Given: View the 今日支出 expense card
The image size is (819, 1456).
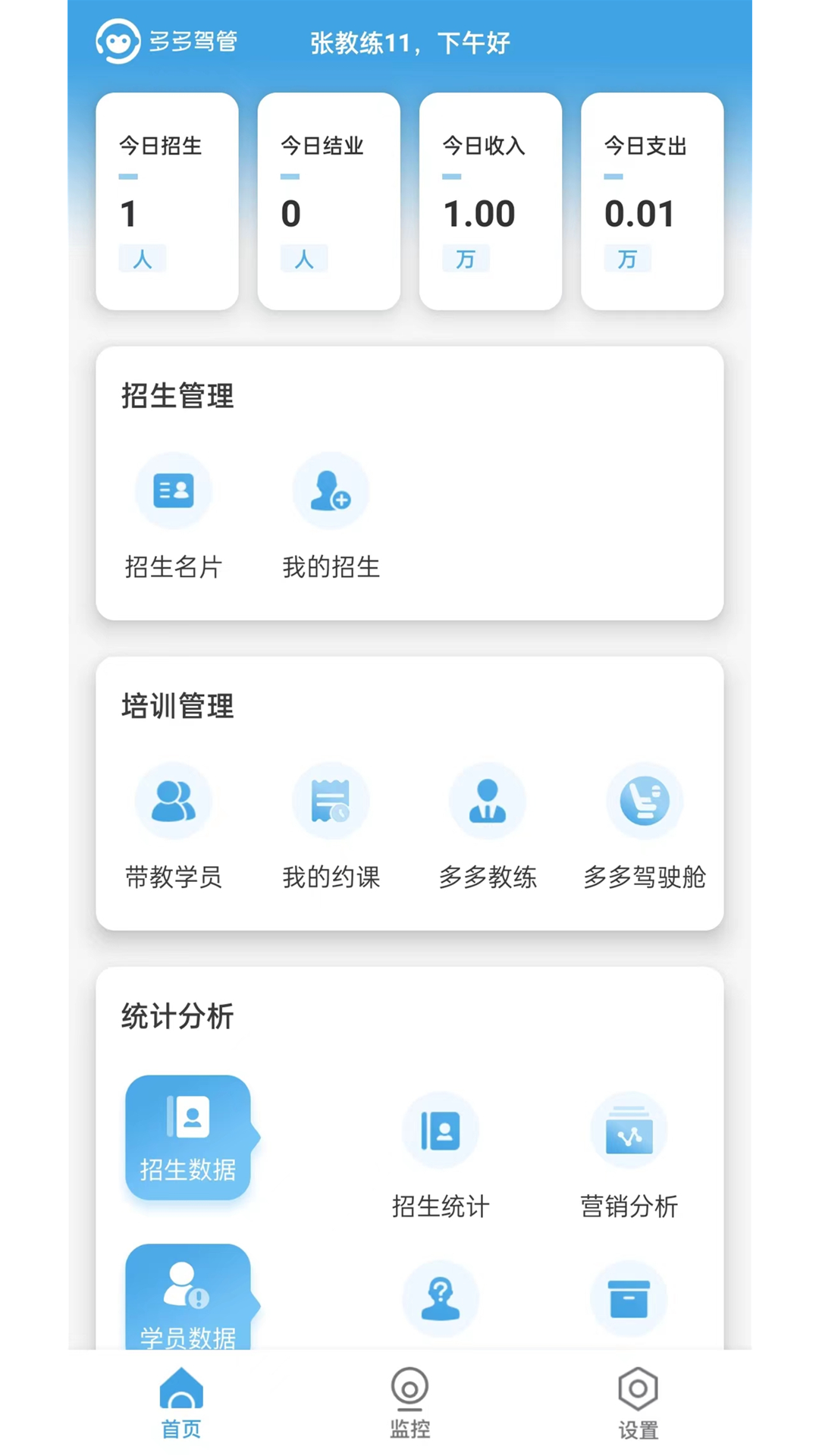Looking at the screenshot, I should [x=651, y=201].
